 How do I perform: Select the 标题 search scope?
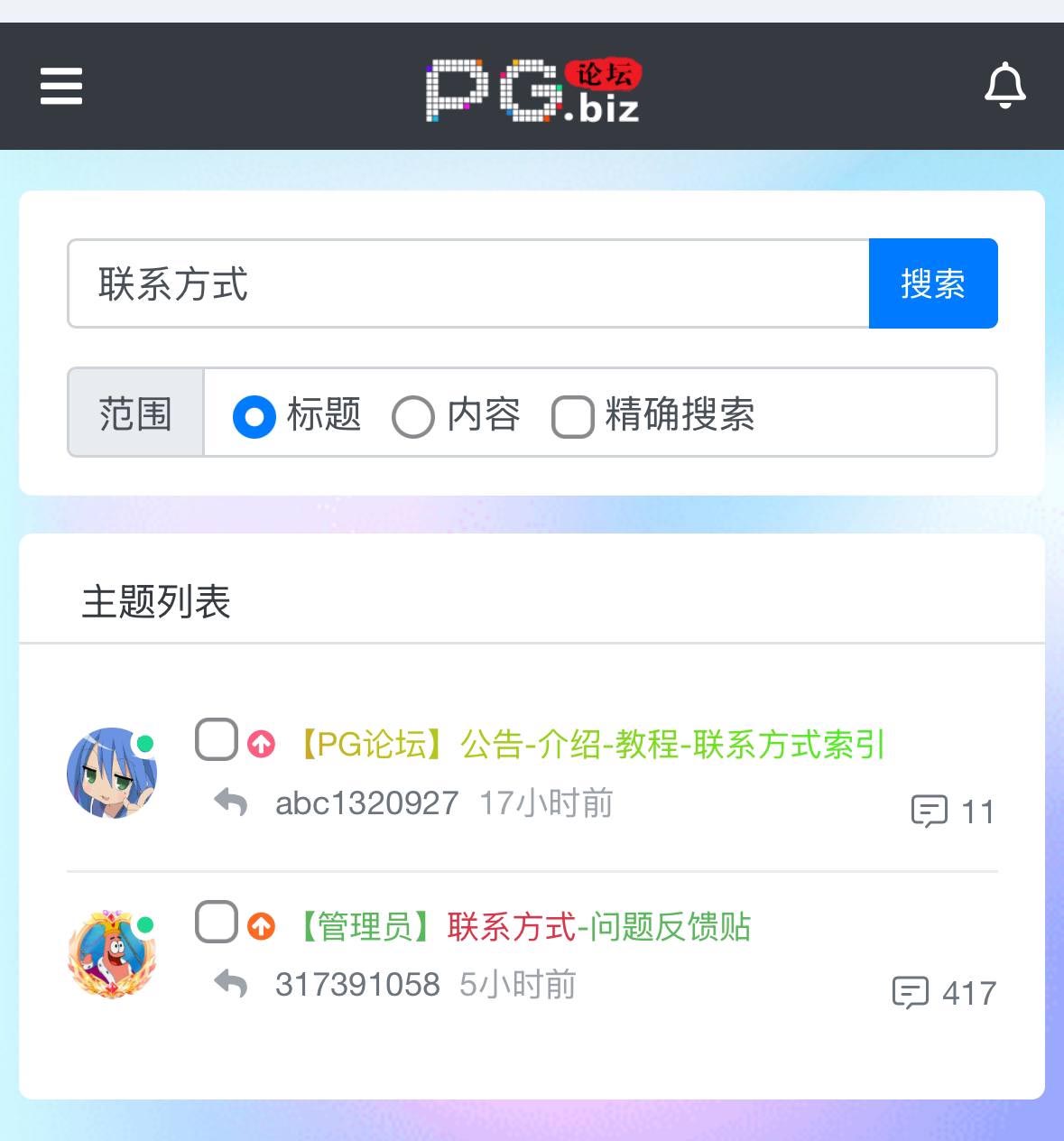click(x=254, y=417)
